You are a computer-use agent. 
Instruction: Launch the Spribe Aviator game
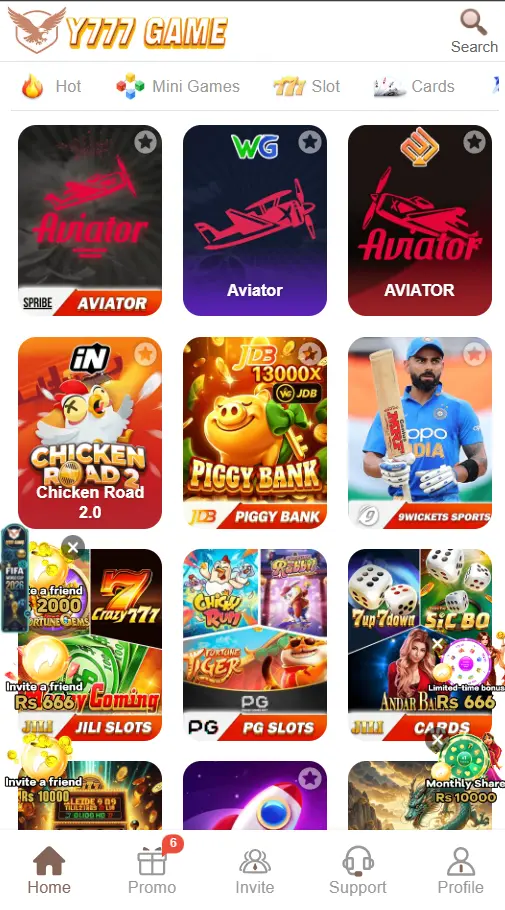[x=90, y=221]
